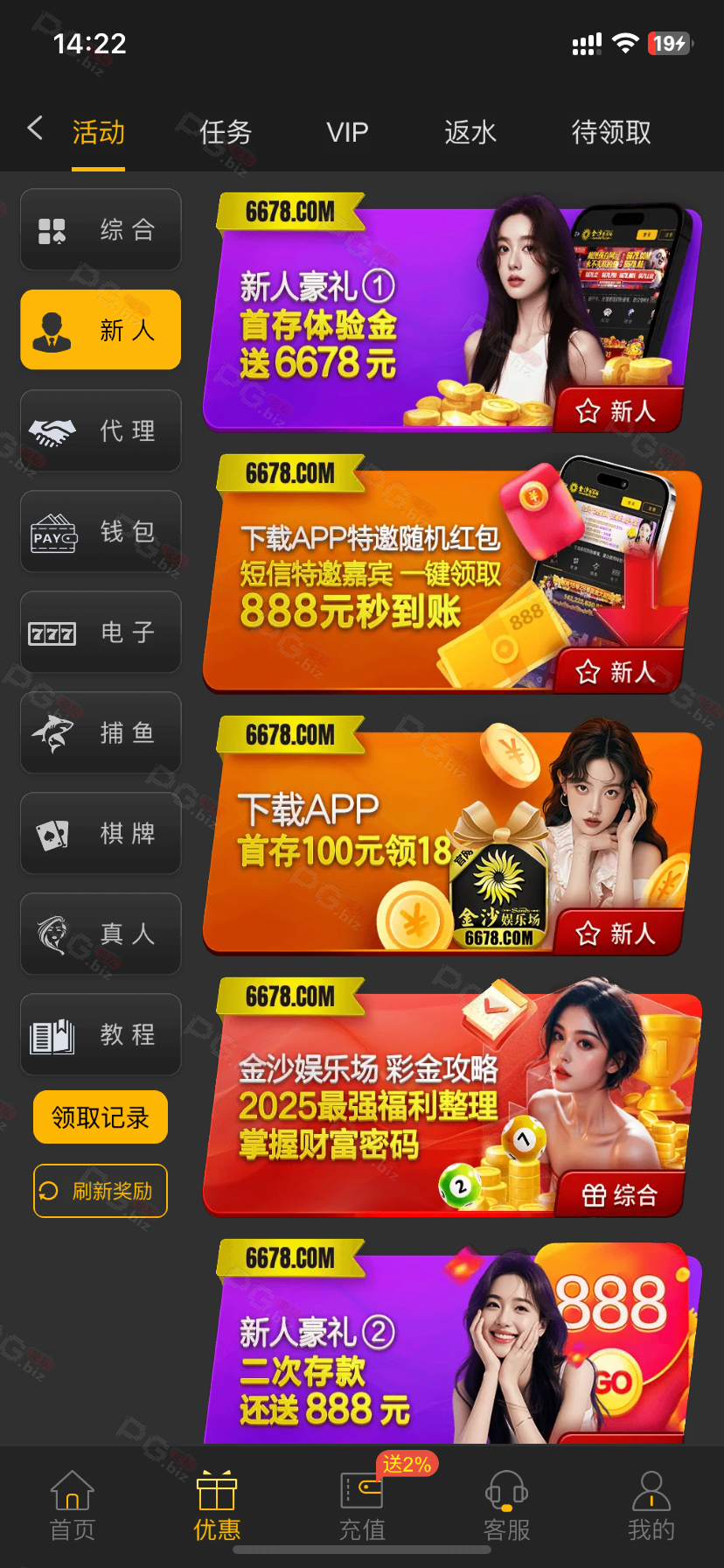
Task: Select the 代理 category
Action: click(101, 431)
